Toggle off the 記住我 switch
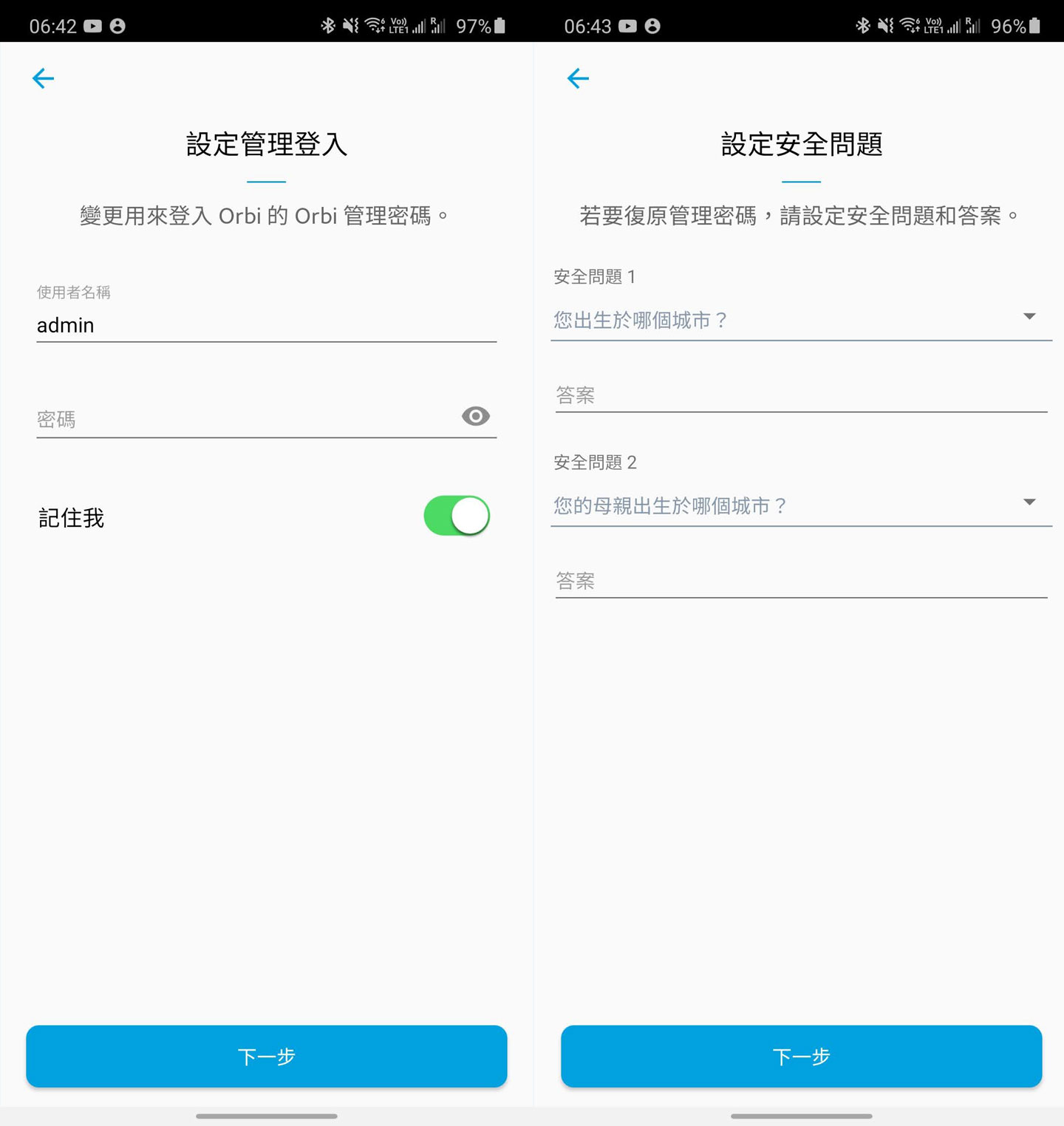Viewport: 1064px width, 1126px height. [455, 516]
